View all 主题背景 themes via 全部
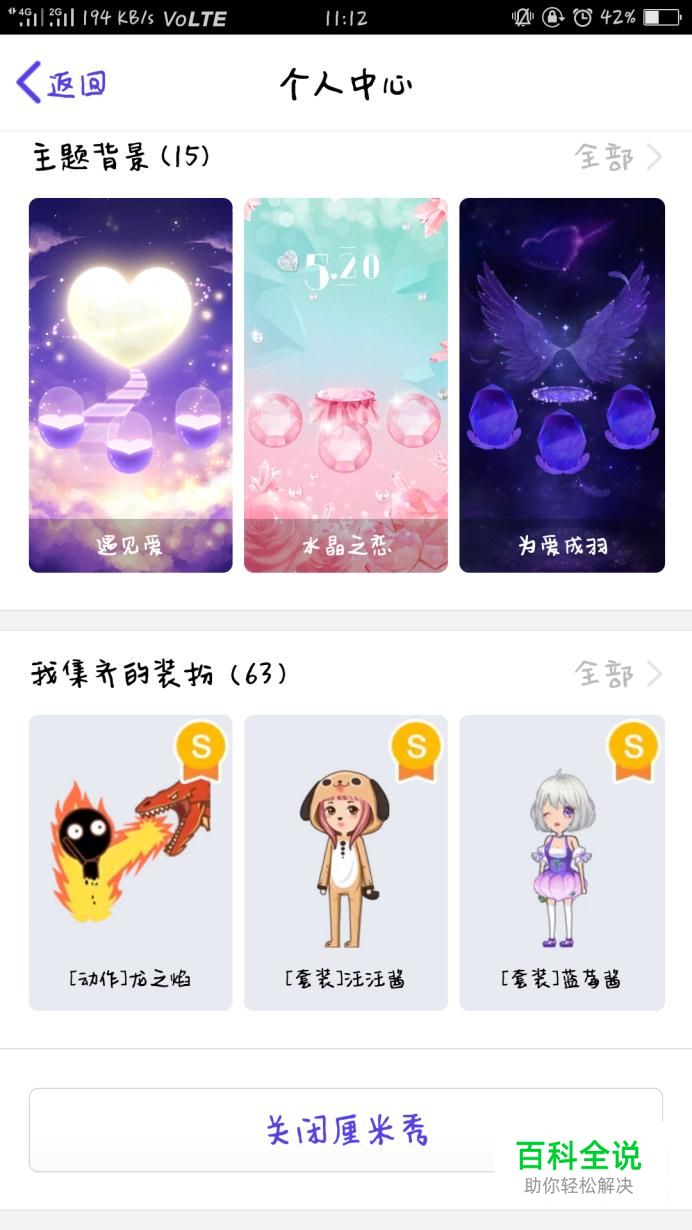This screenshot has width=692, height=1230. [618, 157]
